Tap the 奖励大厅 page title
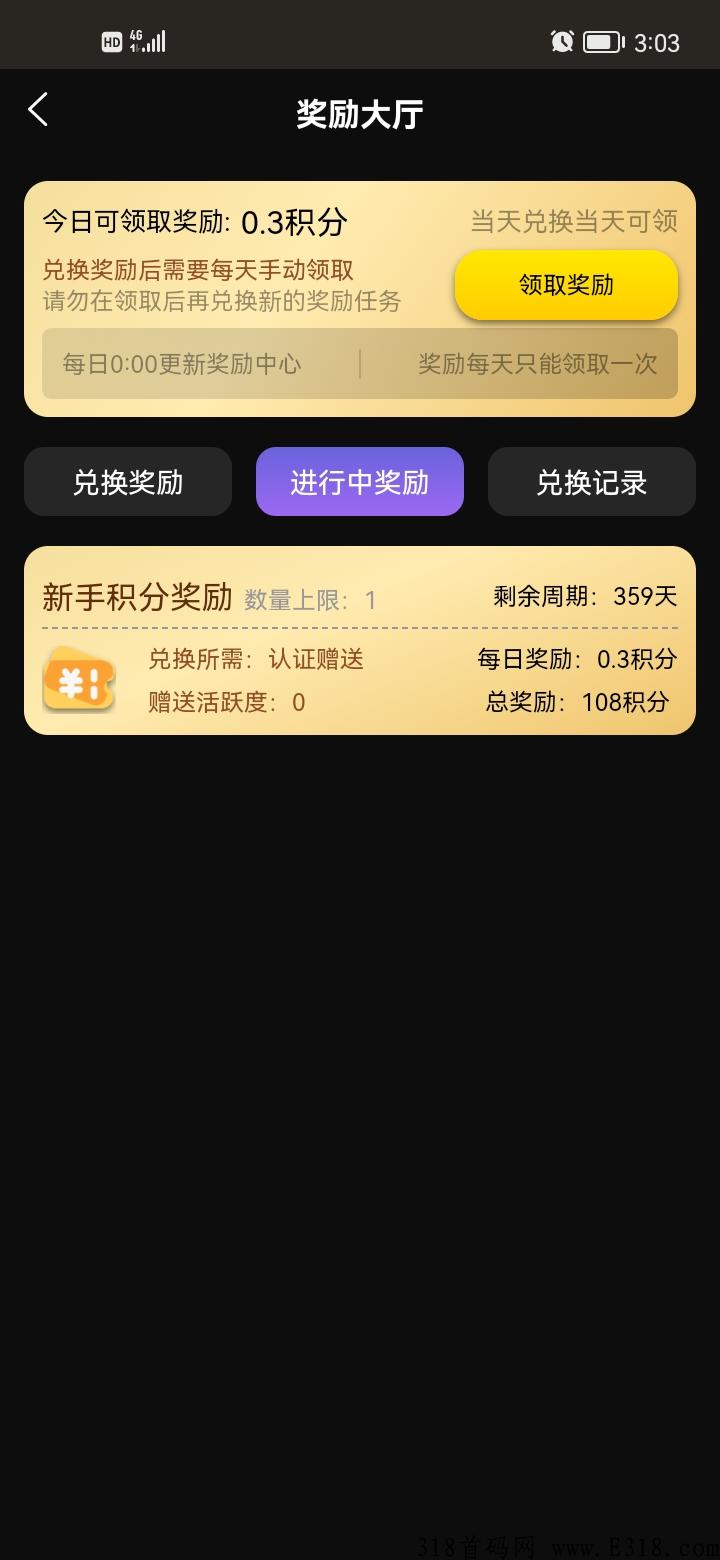Screen dimensions: 720x1560 (x=360, y=113)
